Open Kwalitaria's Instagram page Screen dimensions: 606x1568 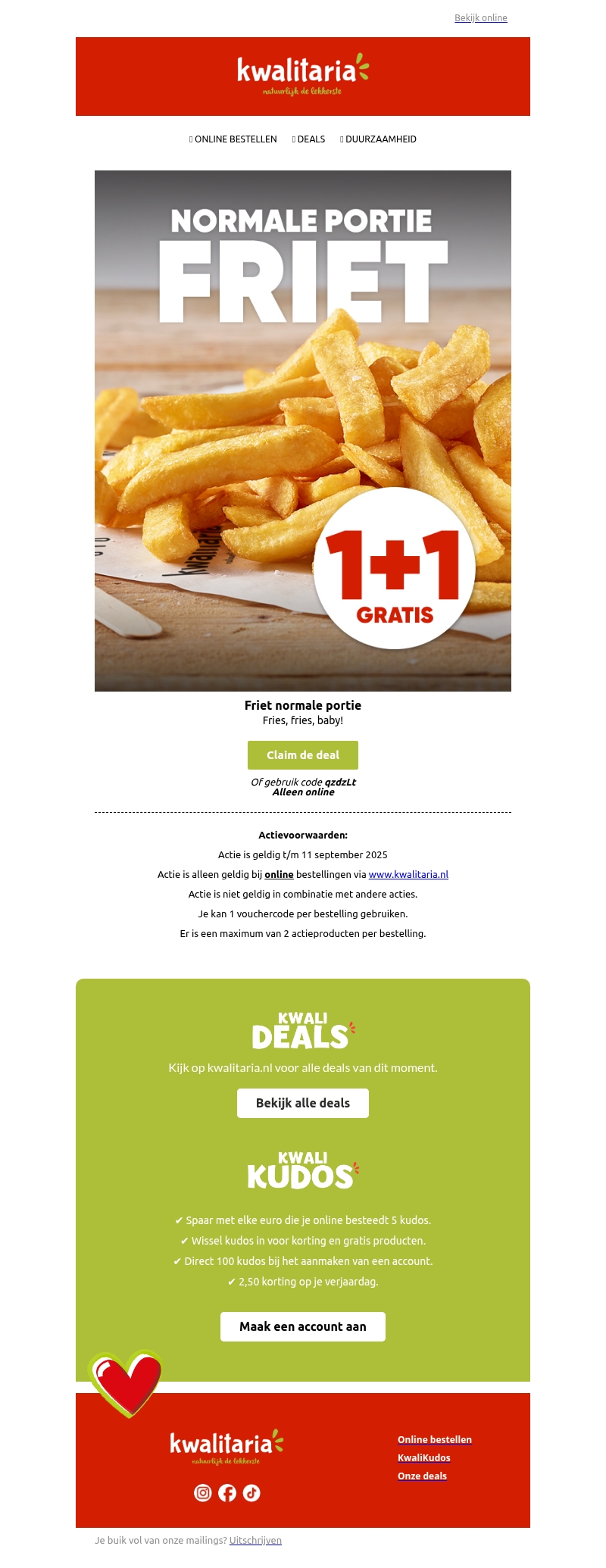(203, 1492)
